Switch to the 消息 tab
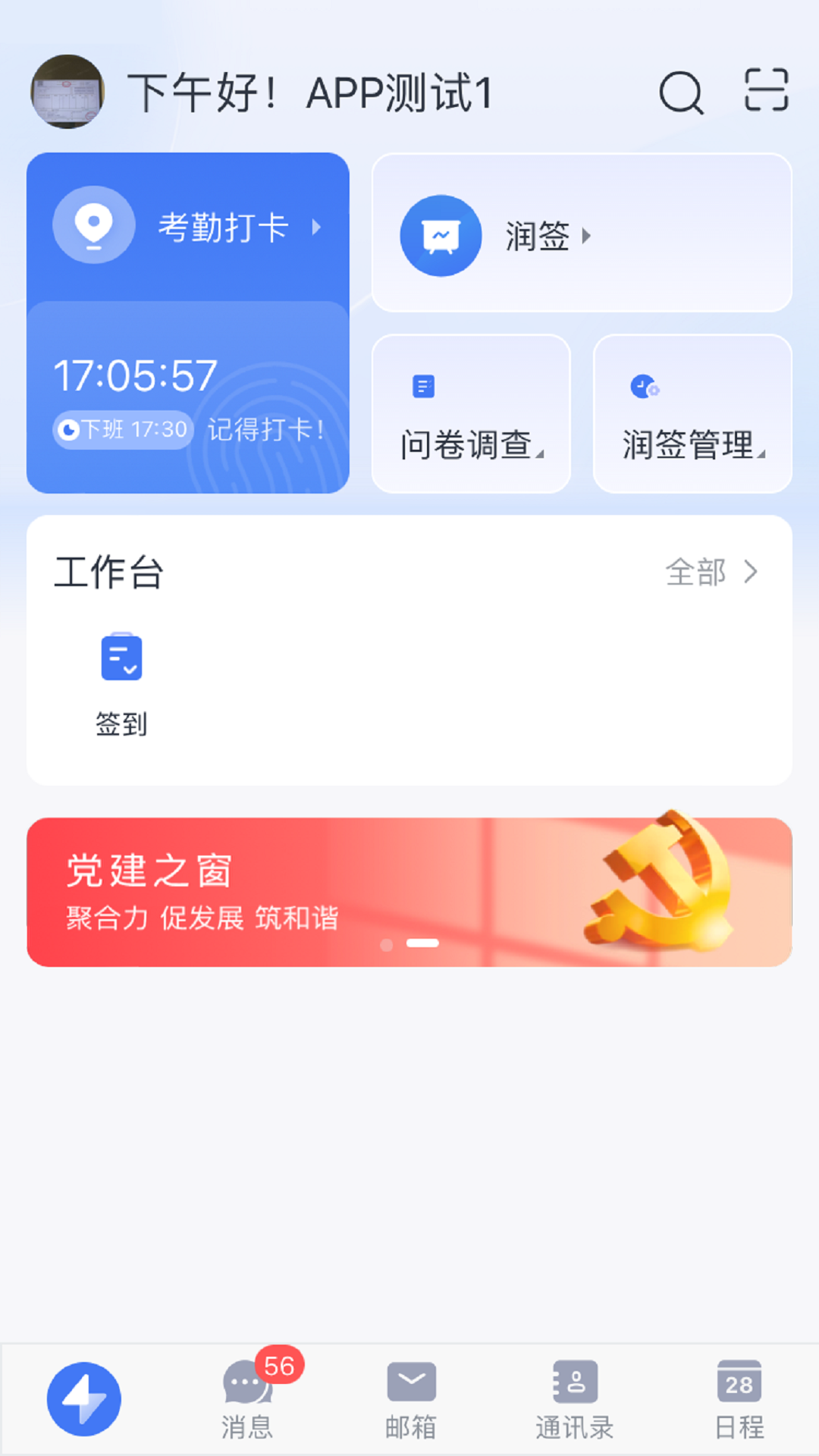The width and height of the screenshot is (819, 1456). 247,1399
